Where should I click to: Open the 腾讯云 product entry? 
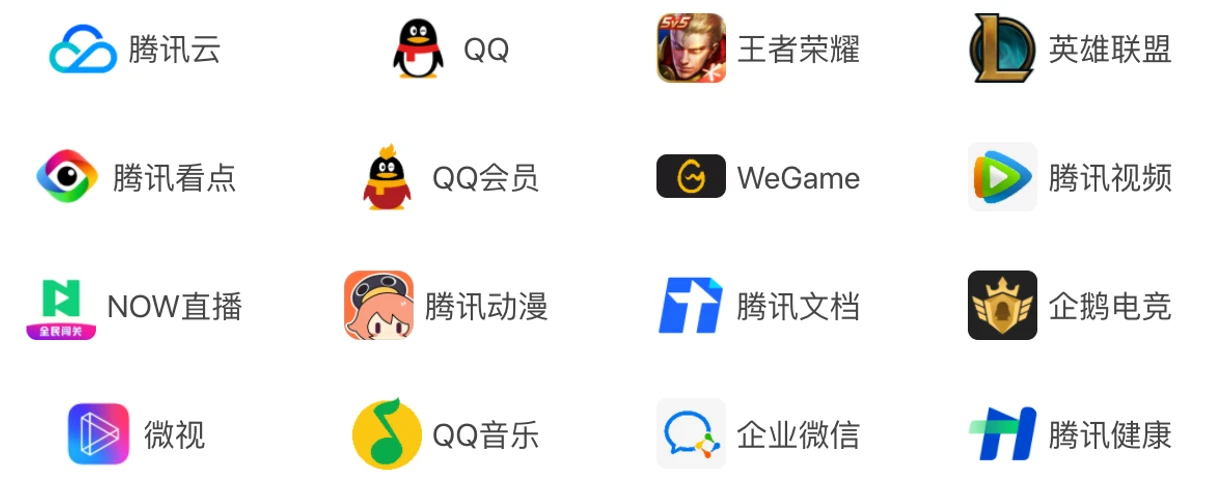pos(136,49)
